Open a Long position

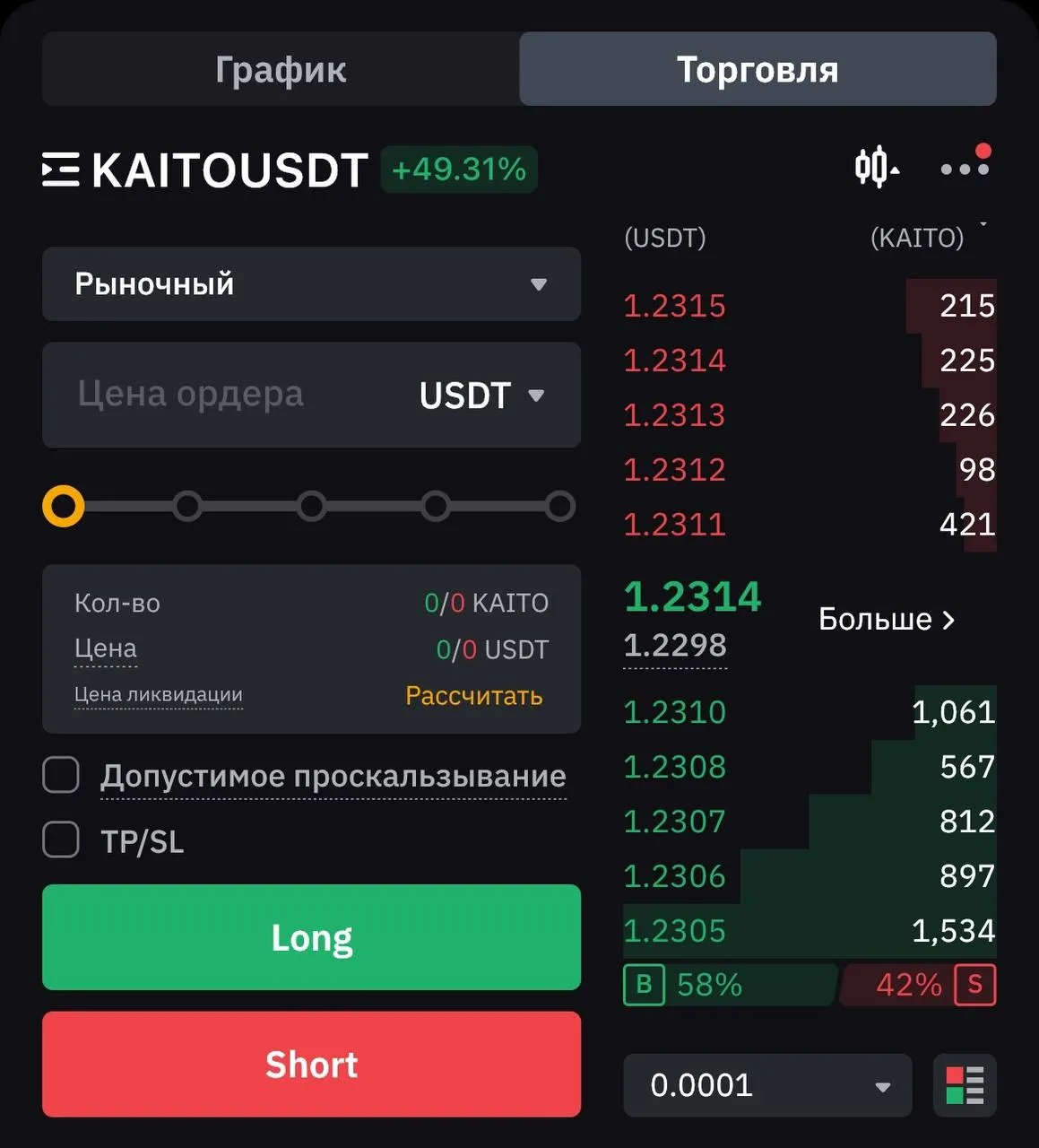(x=311, y=937)
